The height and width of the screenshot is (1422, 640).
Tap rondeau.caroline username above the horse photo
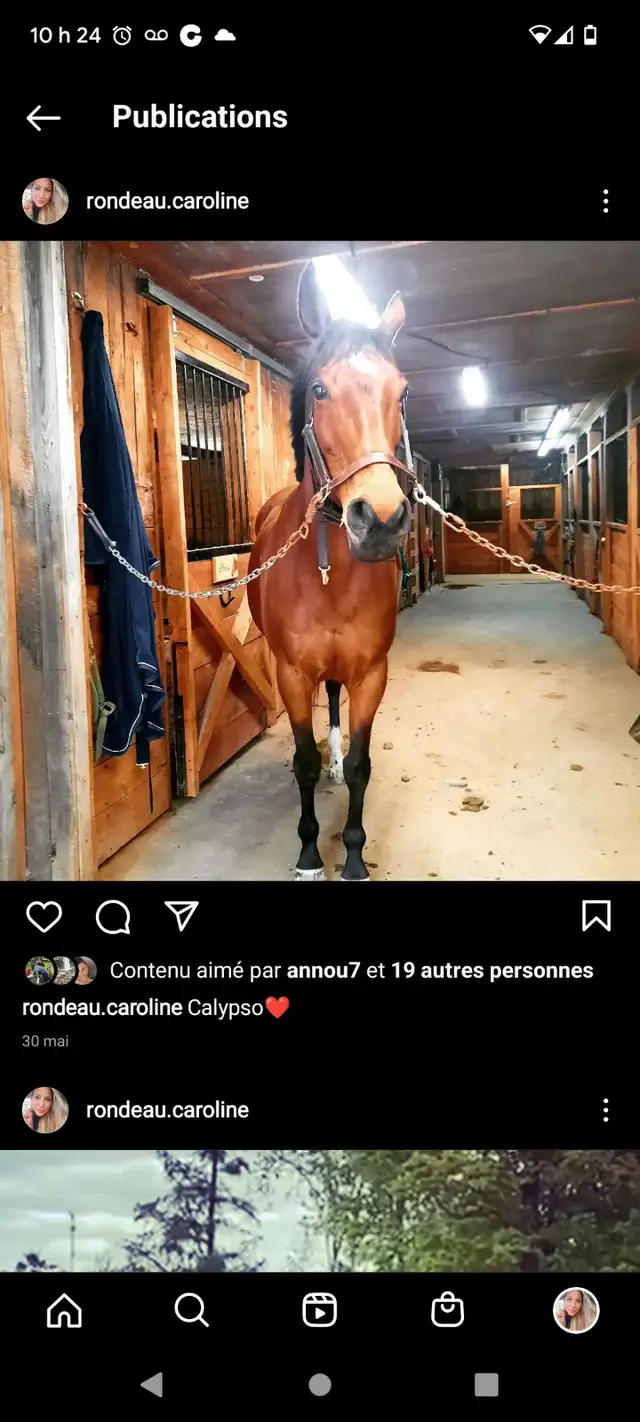click(x=167, y=201)
